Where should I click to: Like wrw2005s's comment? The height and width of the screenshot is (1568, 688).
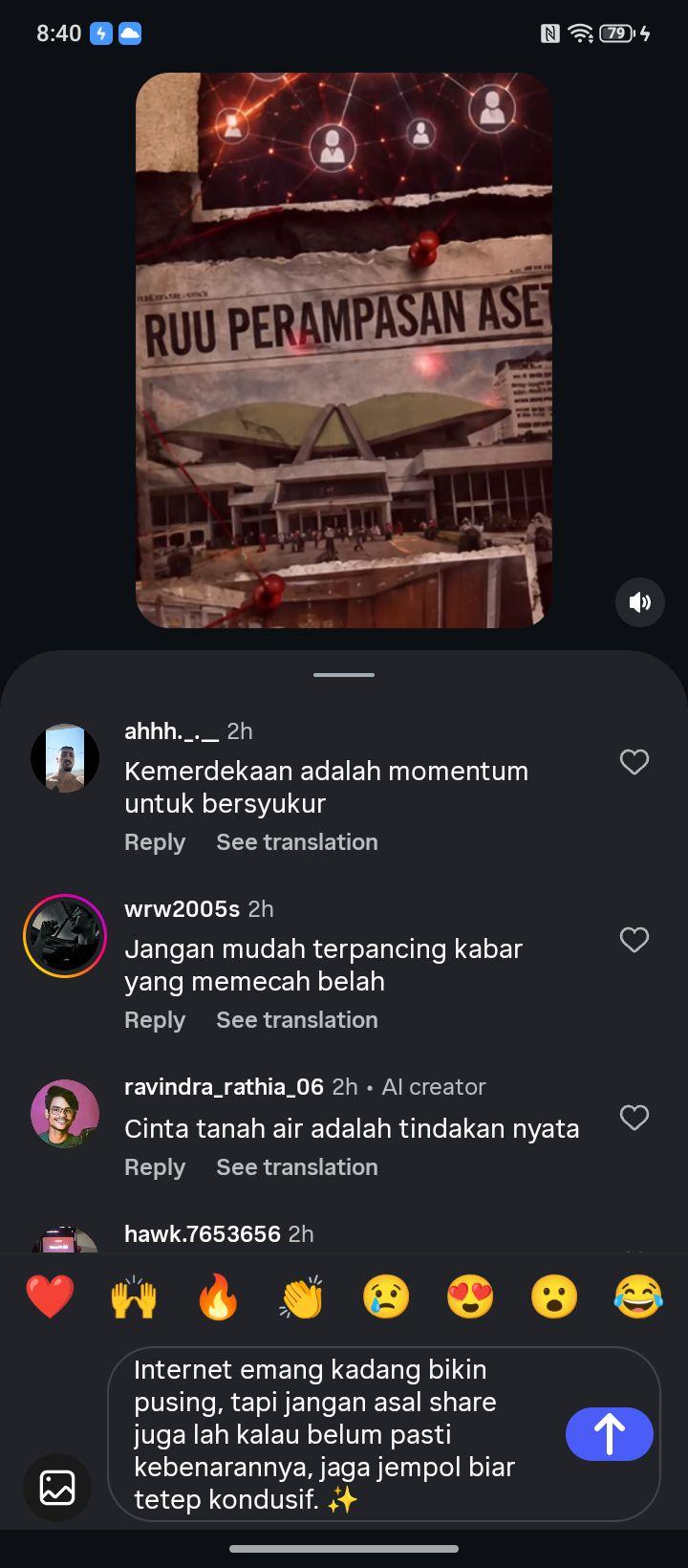[634, 940]
